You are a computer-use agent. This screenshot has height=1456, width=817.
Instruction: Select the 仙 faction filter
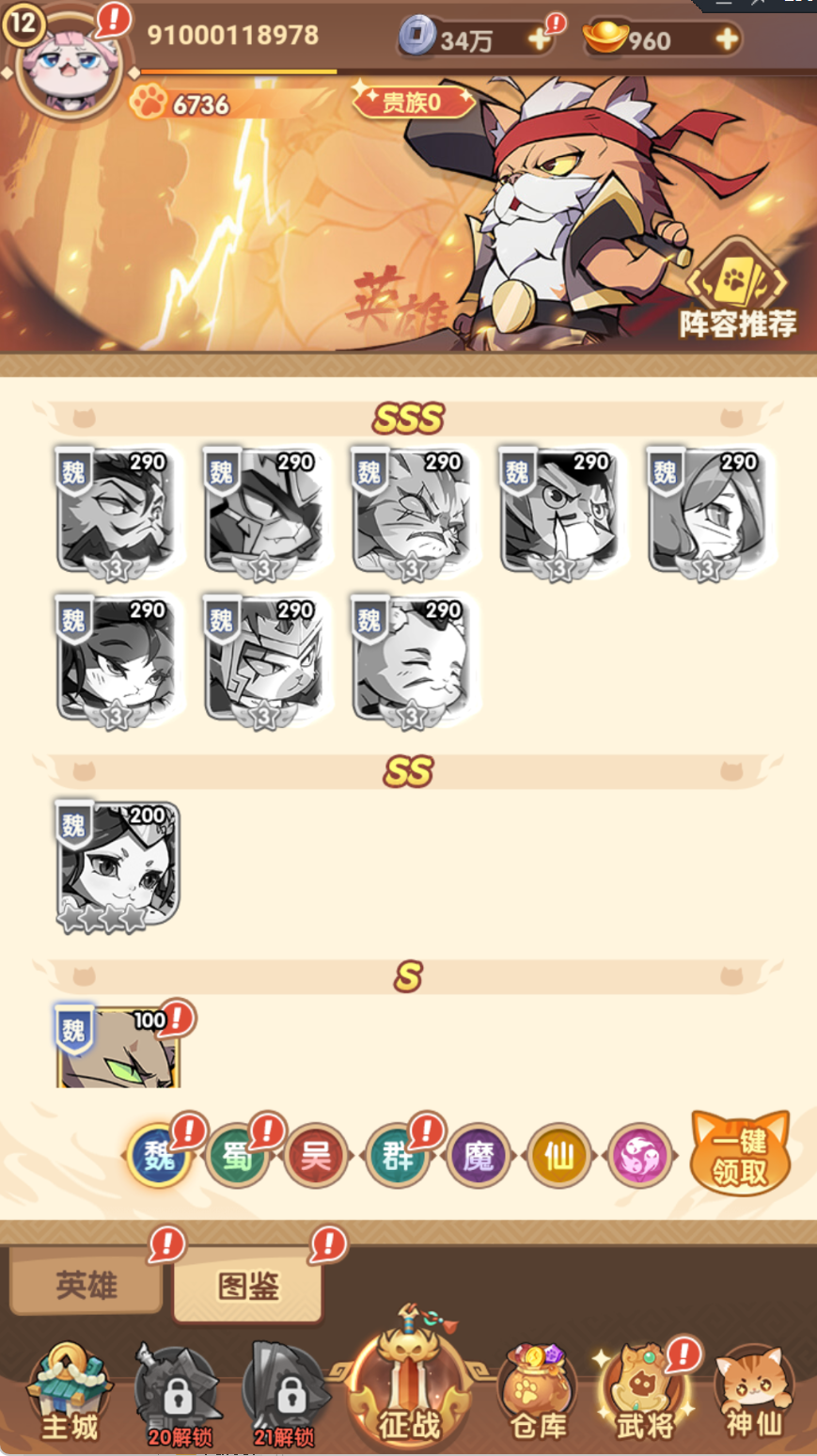click(x=558, y=1156)
